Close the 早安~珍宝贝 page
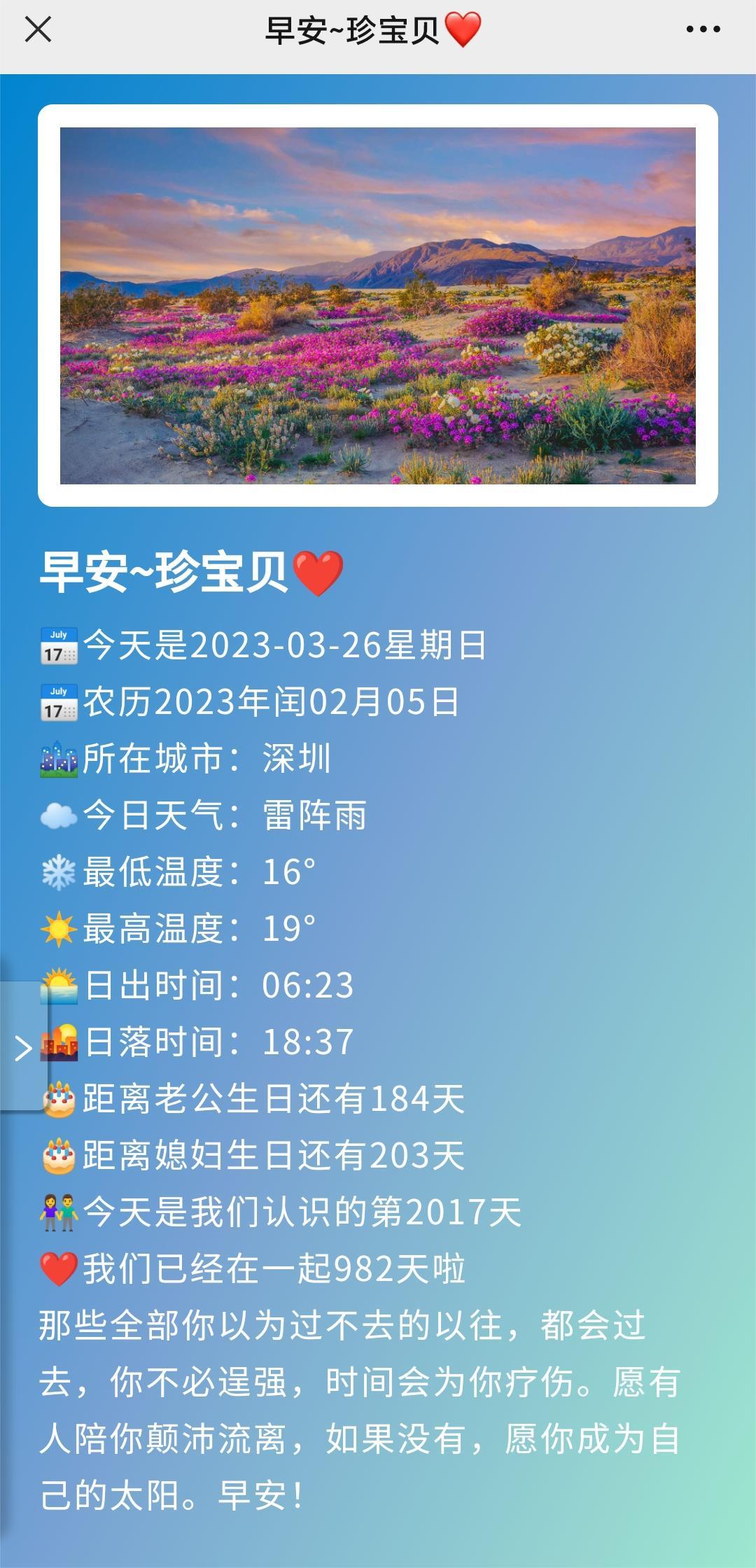 (x=38, y=29)
